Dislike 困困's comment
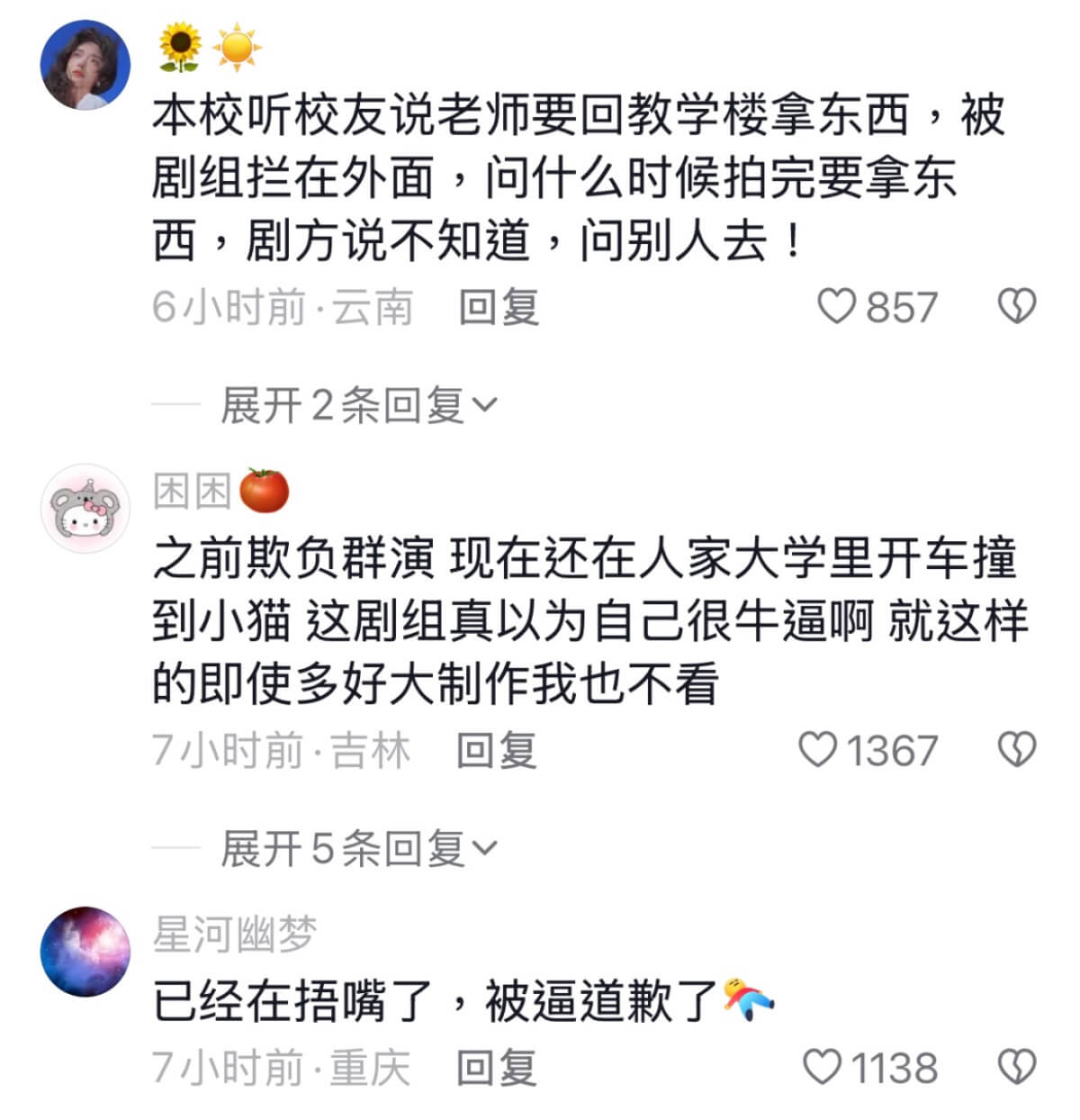The image size is (1080, 1120). 1017,749
